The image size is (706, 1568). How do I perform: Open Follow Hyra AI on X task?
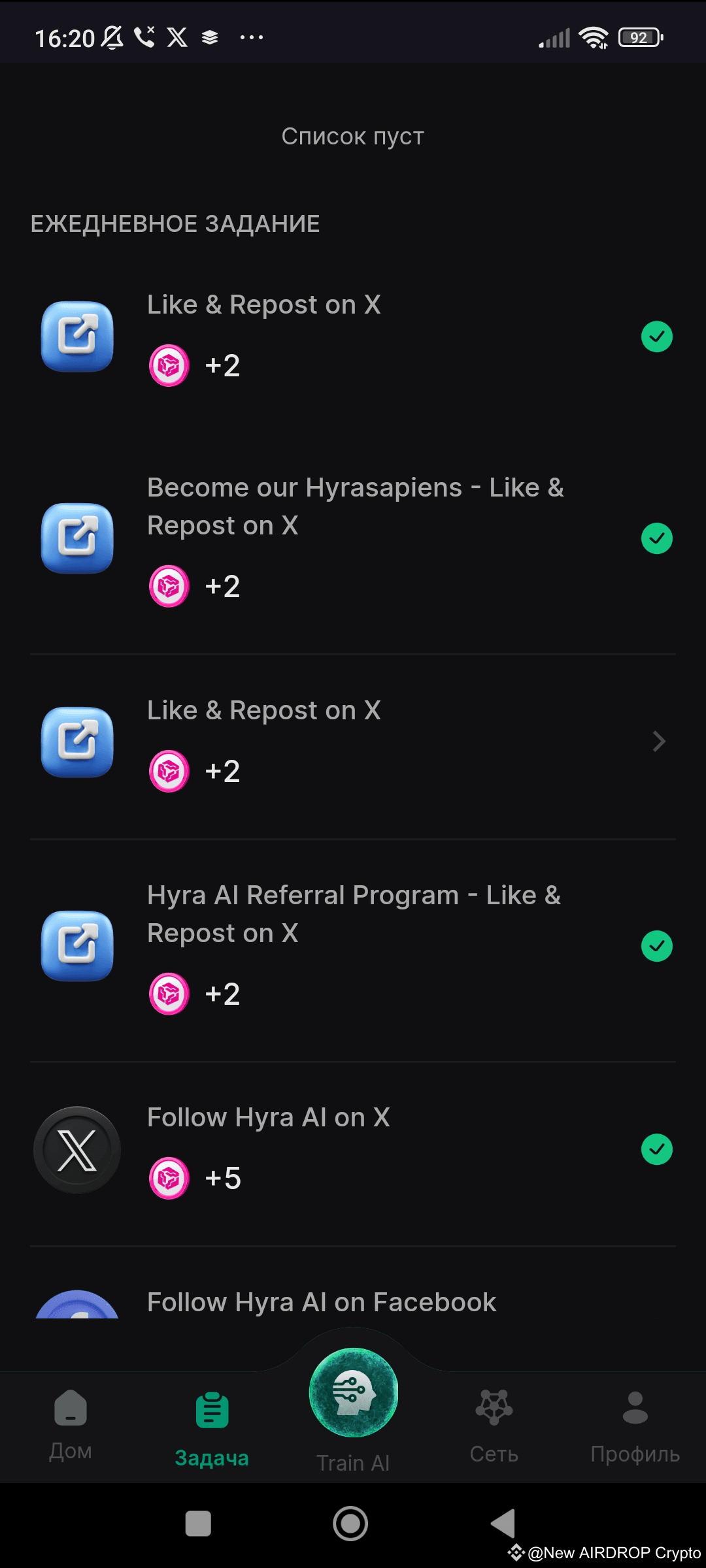[353, 1150]
